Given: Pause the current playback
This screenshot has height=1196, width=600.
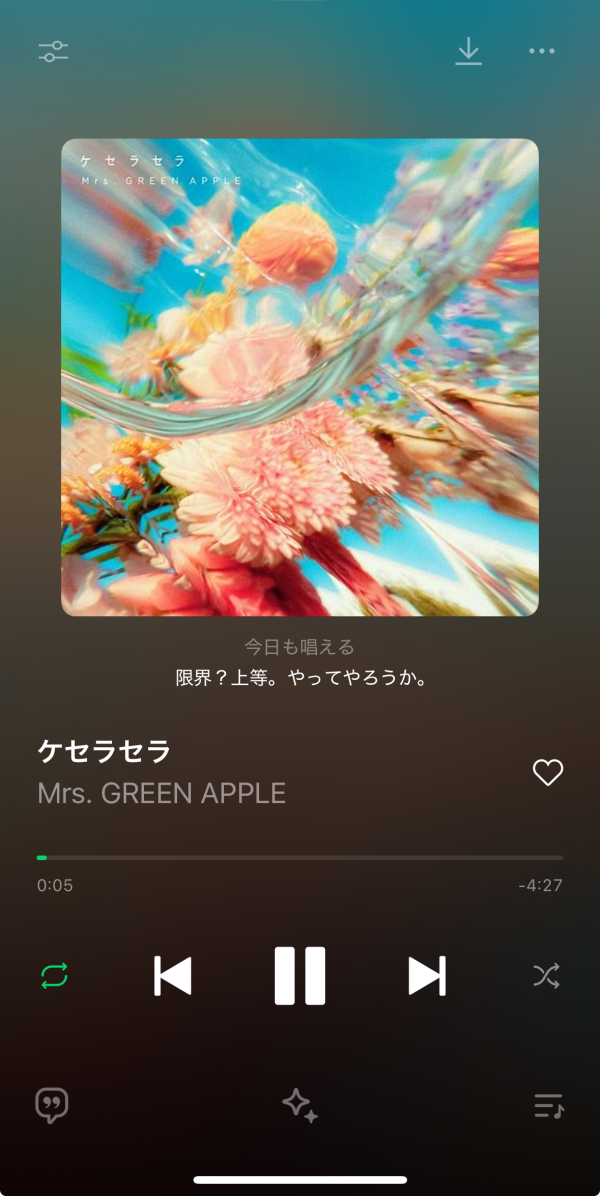Looking at the screenshot, I should tap(300, 976).
